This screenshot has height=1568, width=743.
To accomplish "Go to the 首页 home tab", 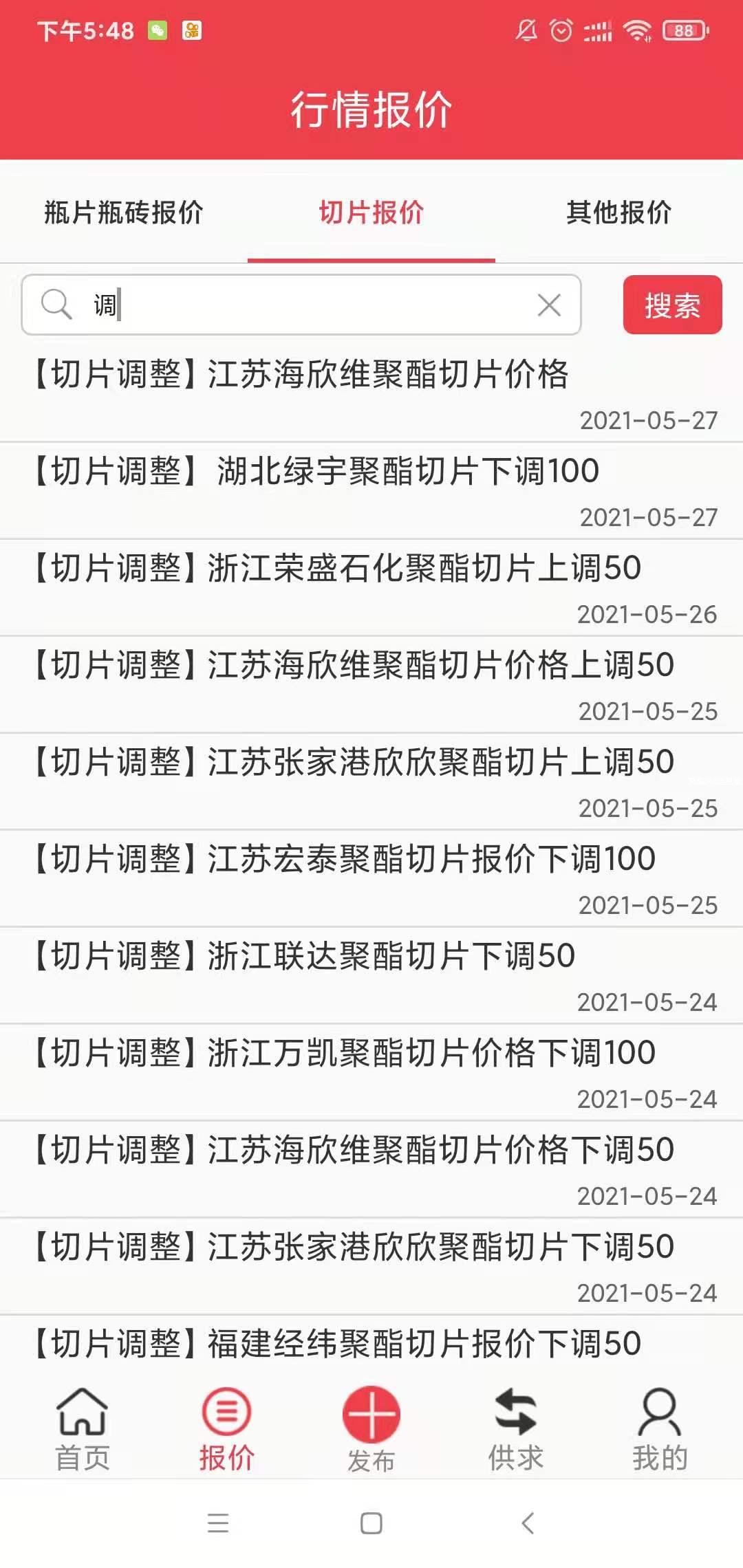I will [x=83, y=1428].
